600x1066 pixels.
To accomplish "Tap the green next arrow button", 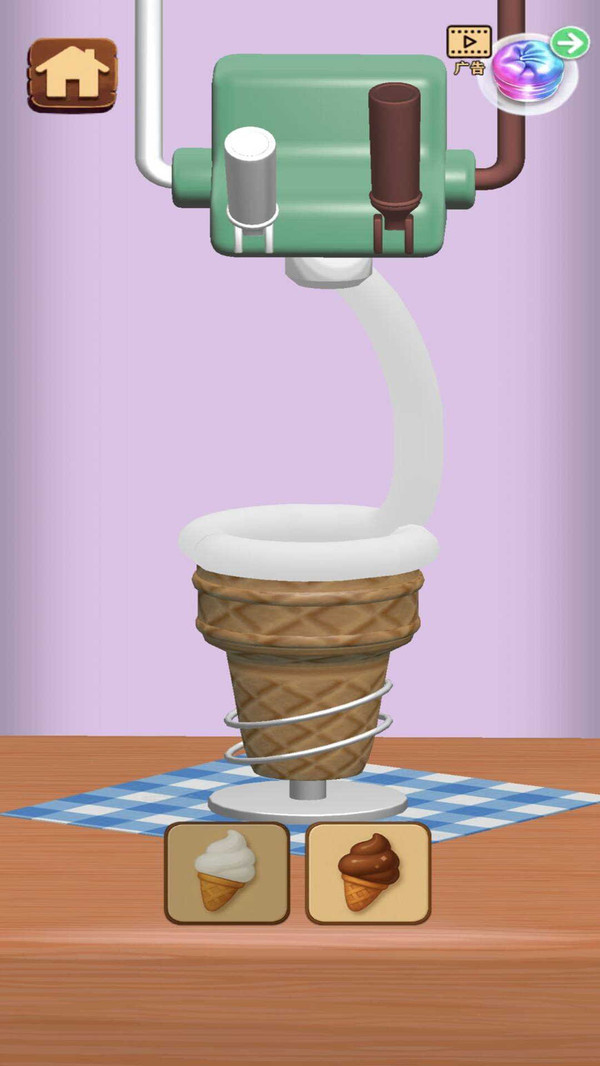I will [x=569, y=43].
